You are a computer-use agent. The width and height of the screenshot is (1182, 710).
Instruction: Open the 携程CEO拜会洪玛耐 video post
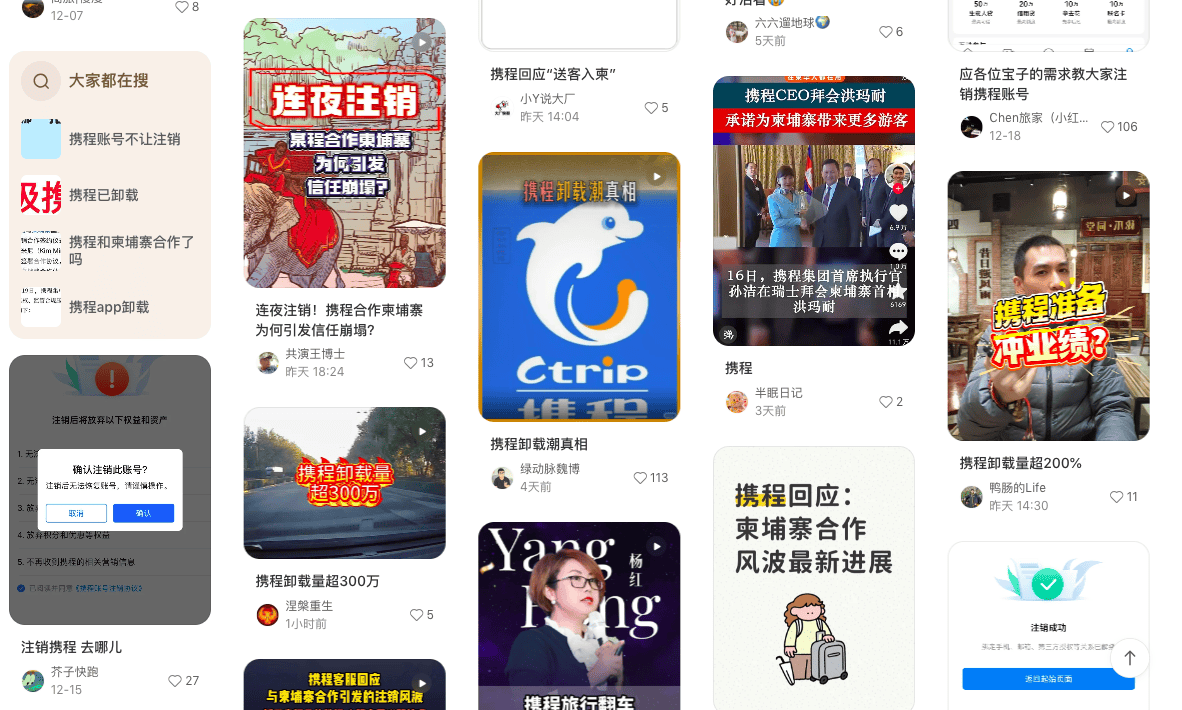(x=813, y=211)
